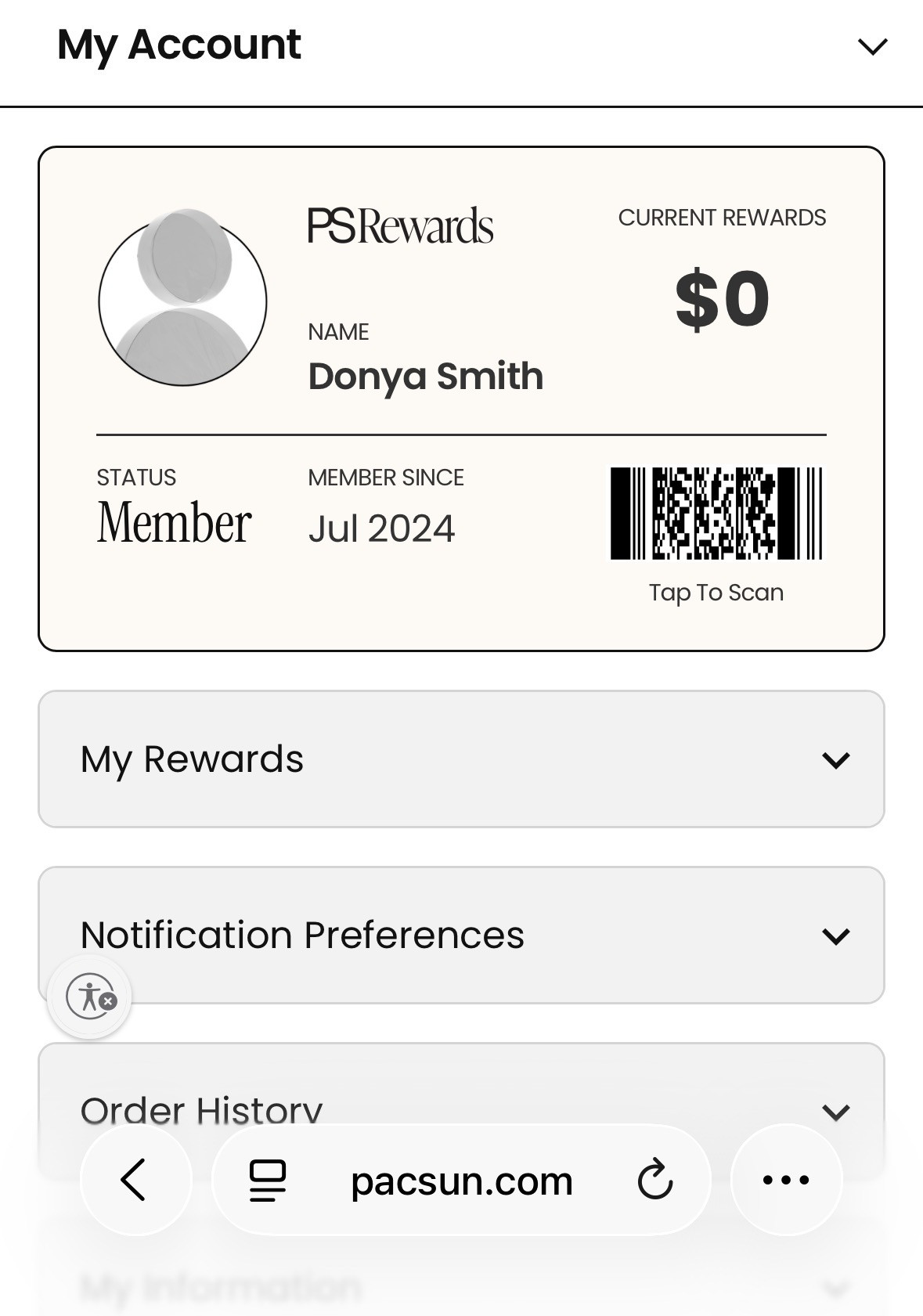923x1316 pixels.
Task: Open the page reader options icon
Action: coord(267,1181)
